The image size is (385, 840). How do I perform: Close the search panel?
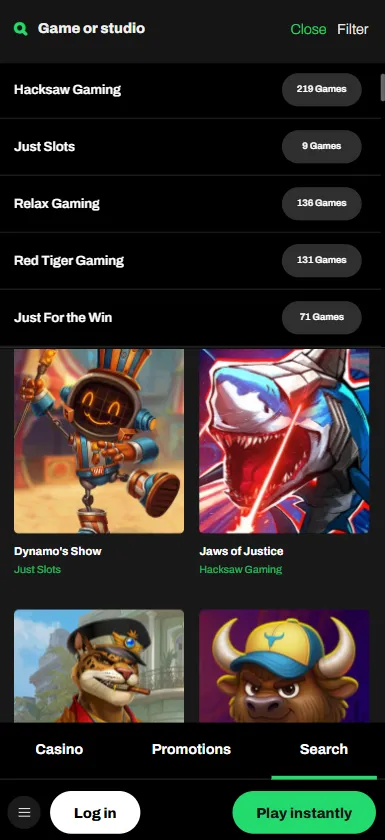tap(308, 29)
